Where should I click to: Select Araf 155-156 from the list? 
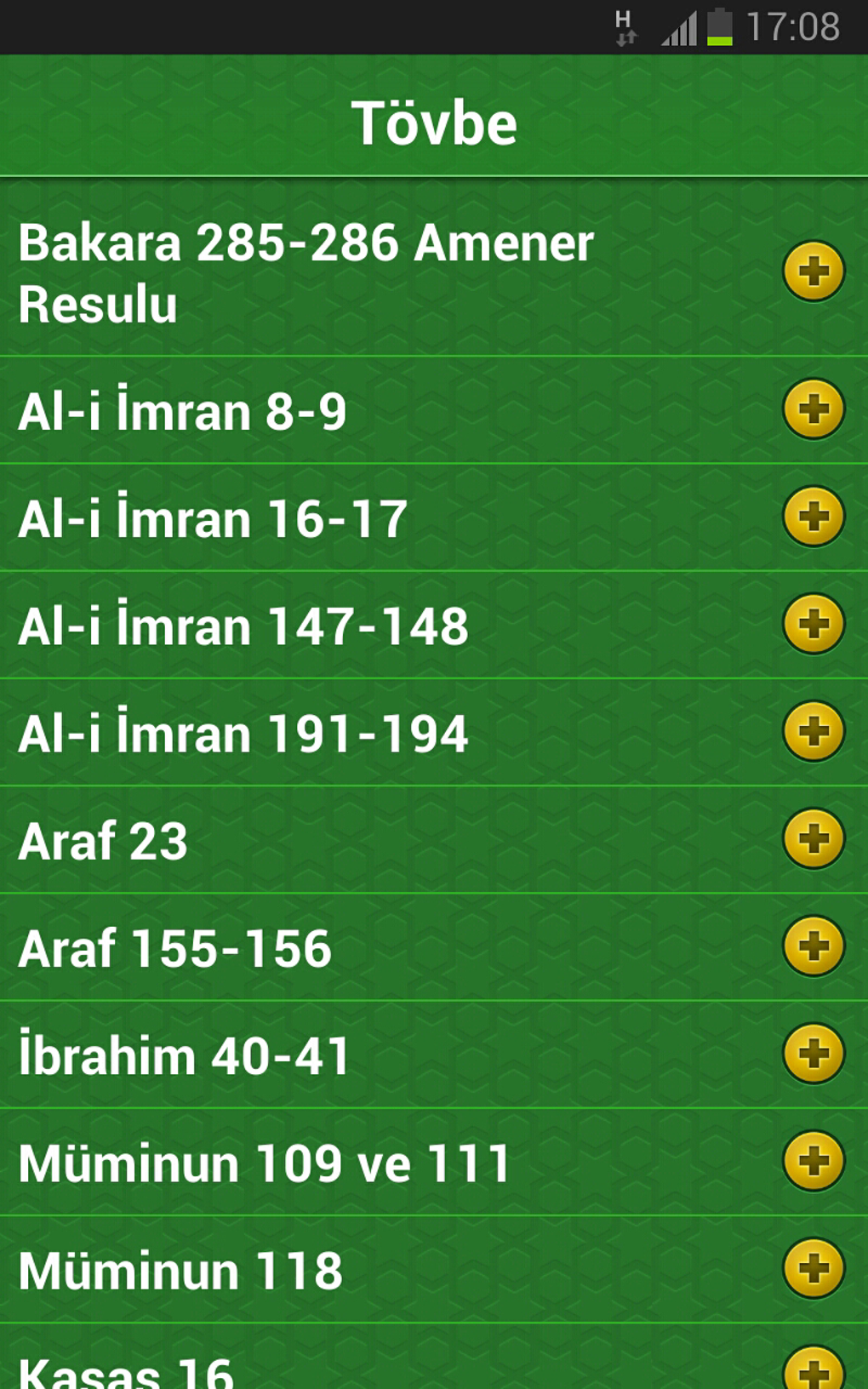[x=174, y=948]
